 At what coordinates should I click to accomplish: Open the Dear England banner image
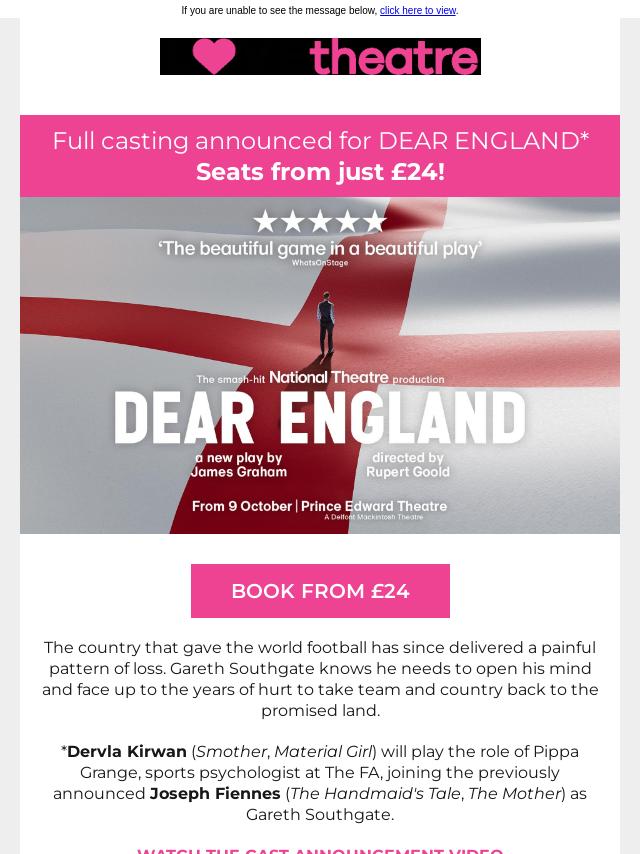pyautogui.click(x=320, y=365)
